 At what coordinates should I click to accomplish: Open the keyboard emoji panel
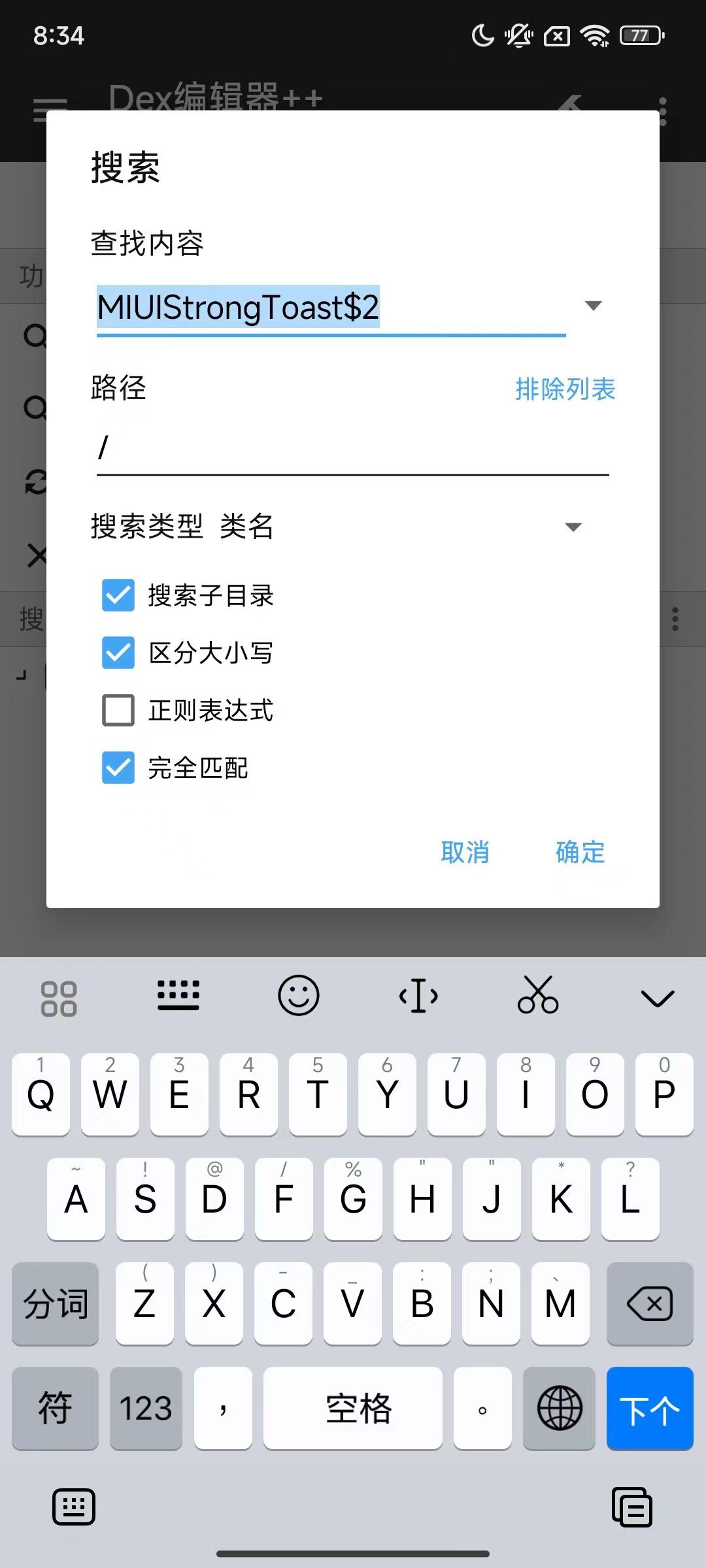coord(299,996)
